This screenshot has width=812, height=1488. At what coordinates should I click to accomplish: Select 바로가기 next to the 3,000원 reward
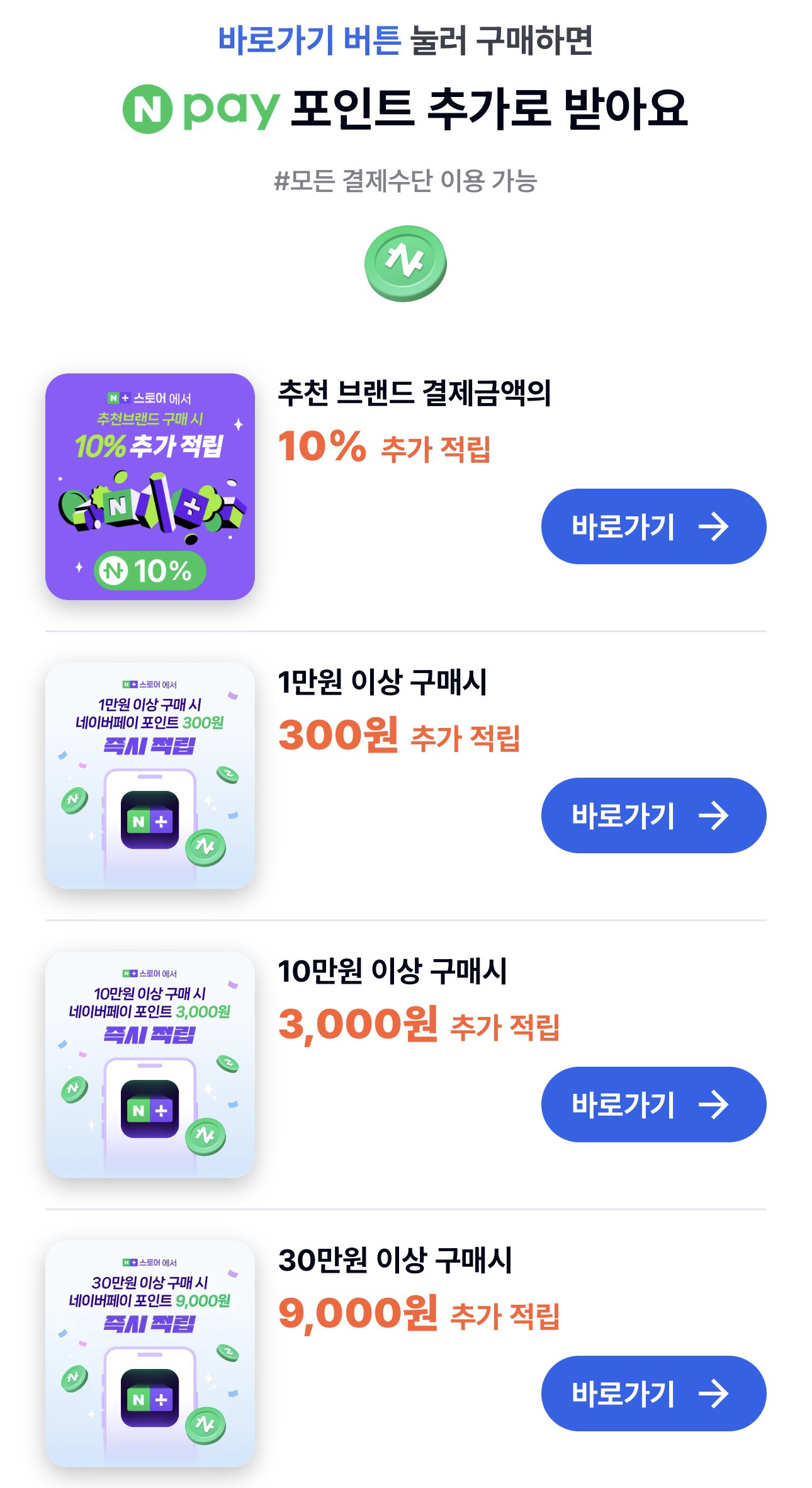pos(653,1105)
